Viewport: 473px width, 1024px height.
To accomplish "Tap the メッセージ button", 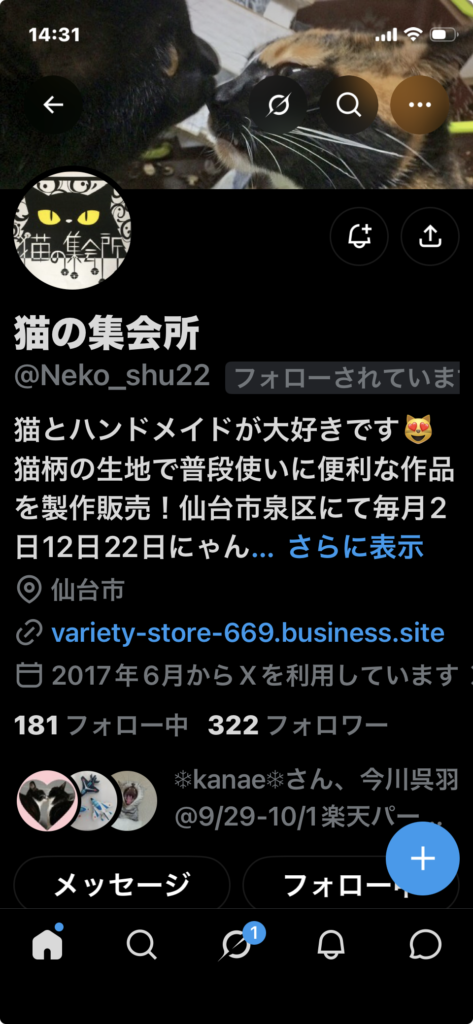I will pos(122,883).
